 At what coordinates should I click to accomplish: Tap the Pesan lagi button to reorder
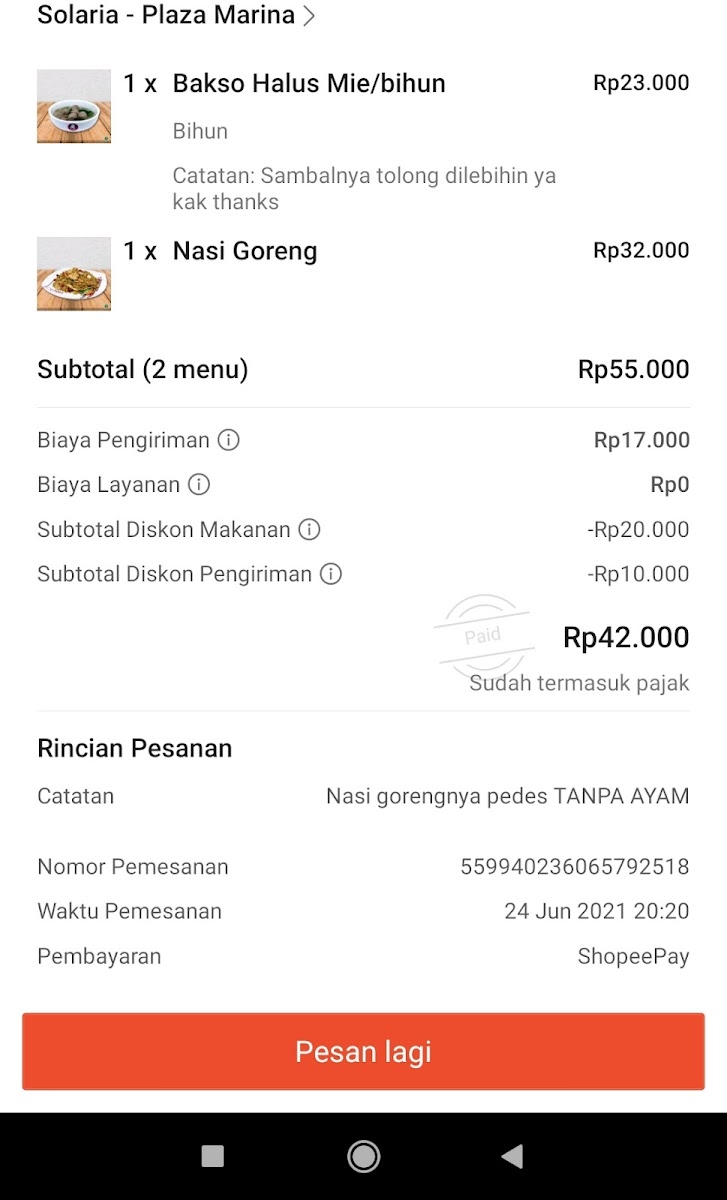pos(363,1051)
